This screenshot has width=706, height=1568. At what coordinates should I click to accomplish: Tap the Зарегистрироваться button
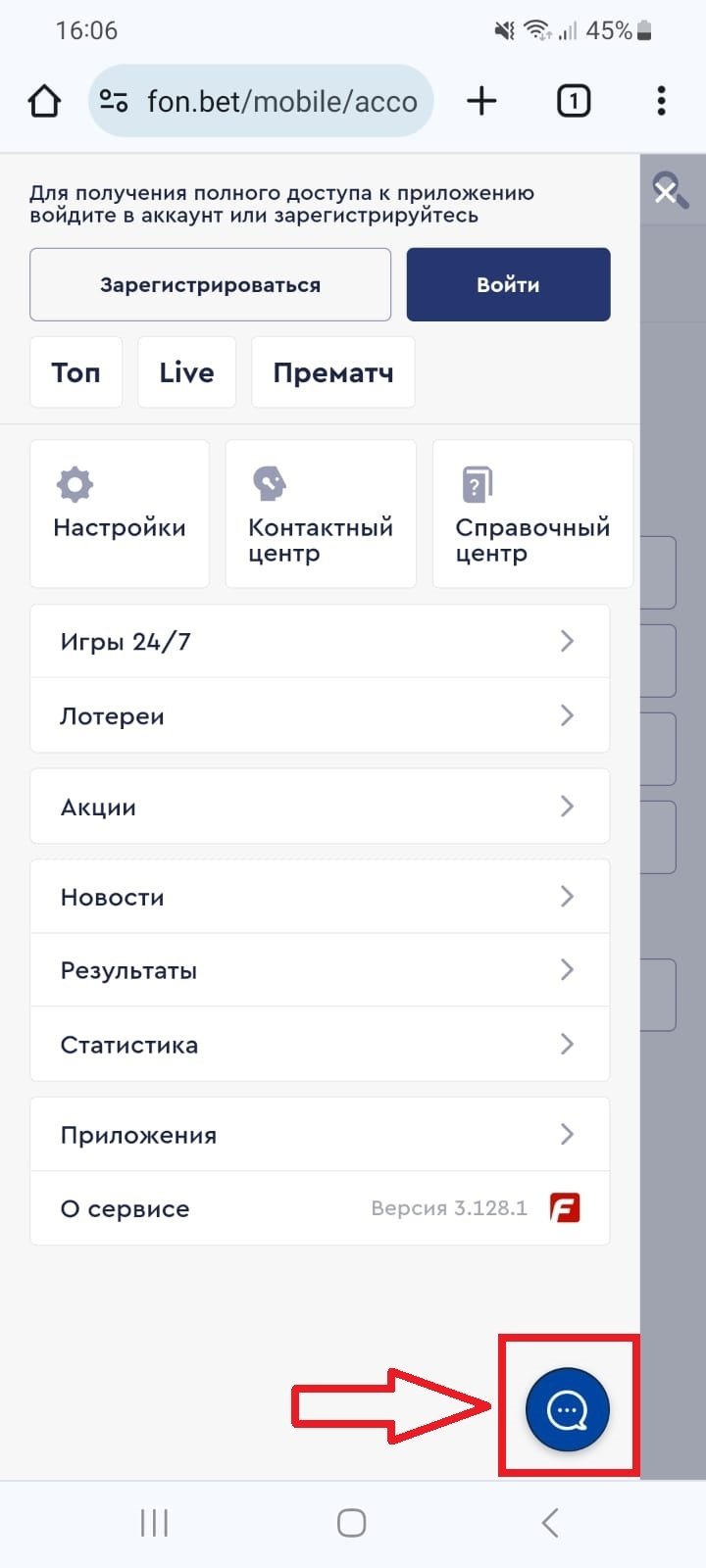tap(210, 285)
